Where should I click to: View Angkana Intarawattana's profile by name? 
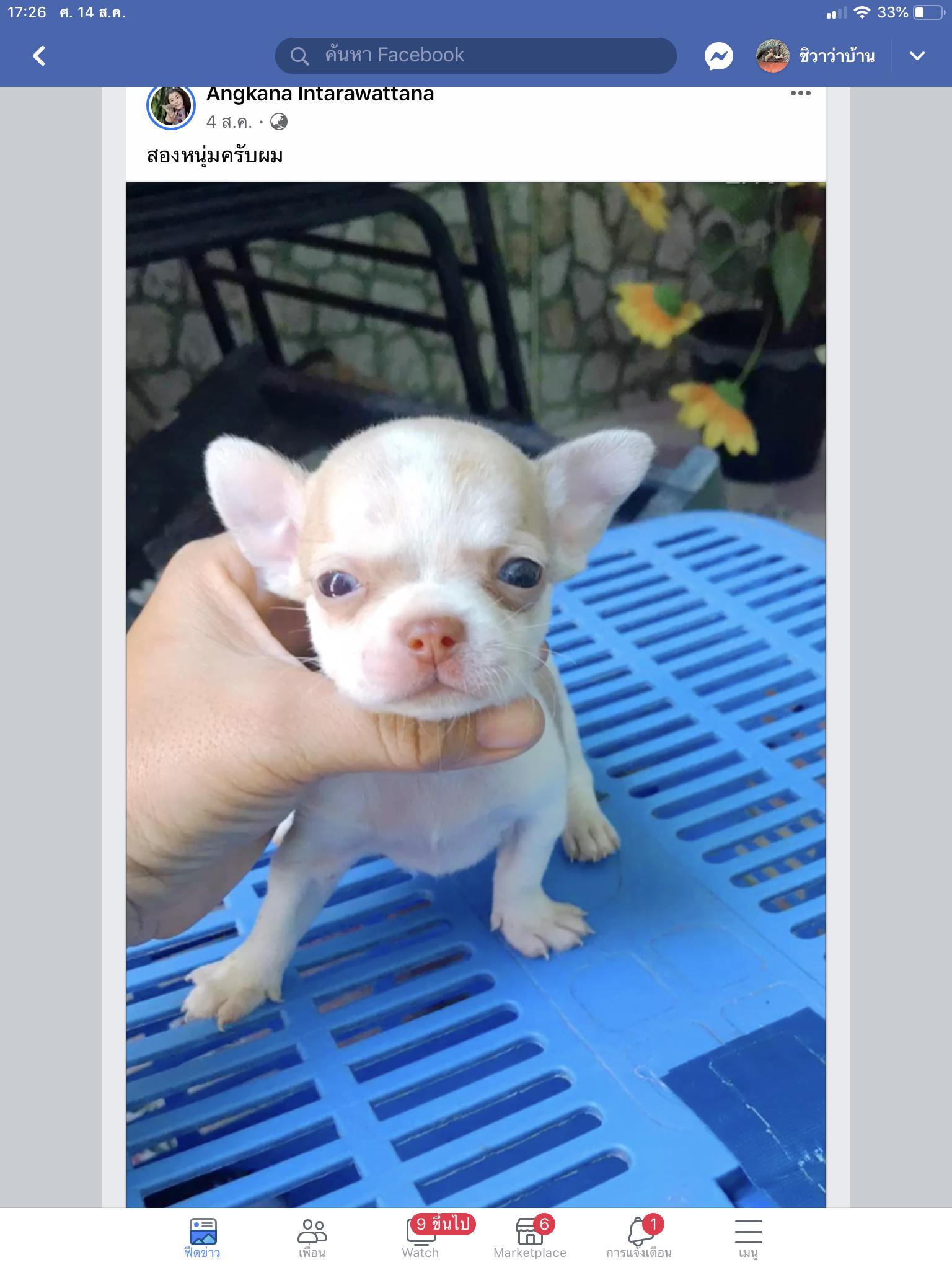[x=320, y=95]
